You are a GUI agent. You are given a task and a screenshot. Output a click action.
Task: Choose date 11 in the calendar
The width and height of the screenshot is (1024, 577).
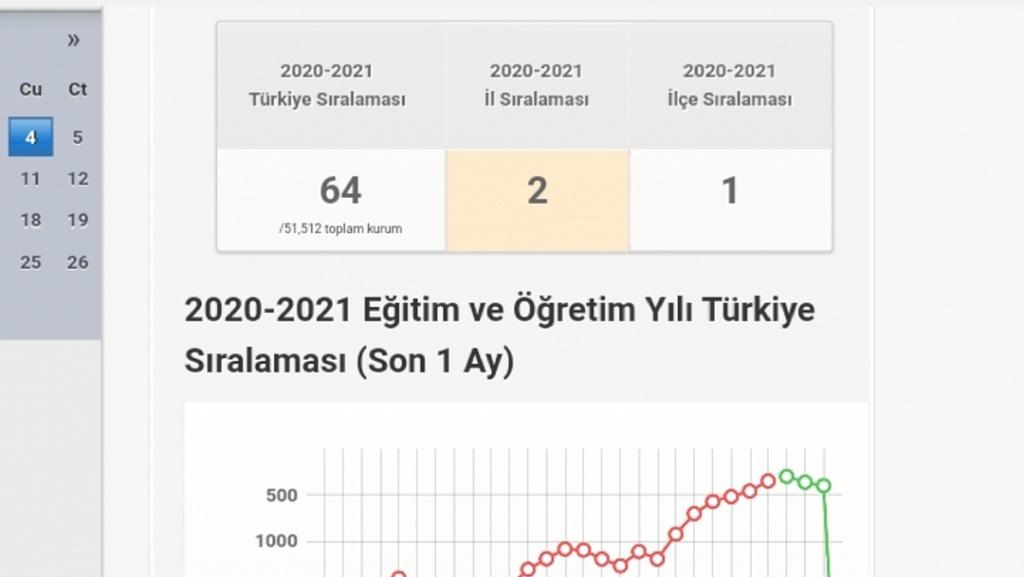[30, 179]
